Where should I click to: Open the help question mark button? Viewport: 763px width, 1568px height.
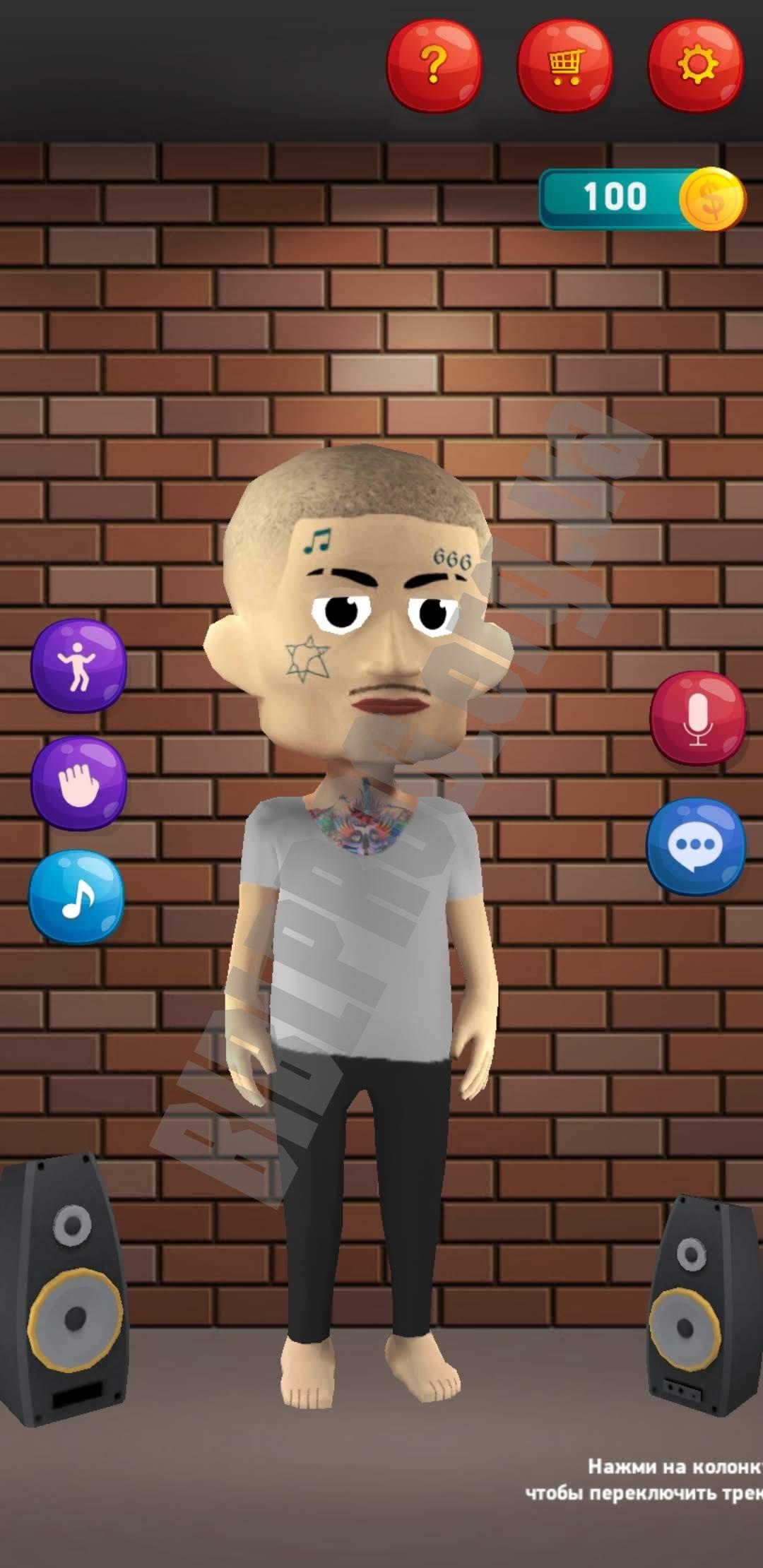pos(434,66)
